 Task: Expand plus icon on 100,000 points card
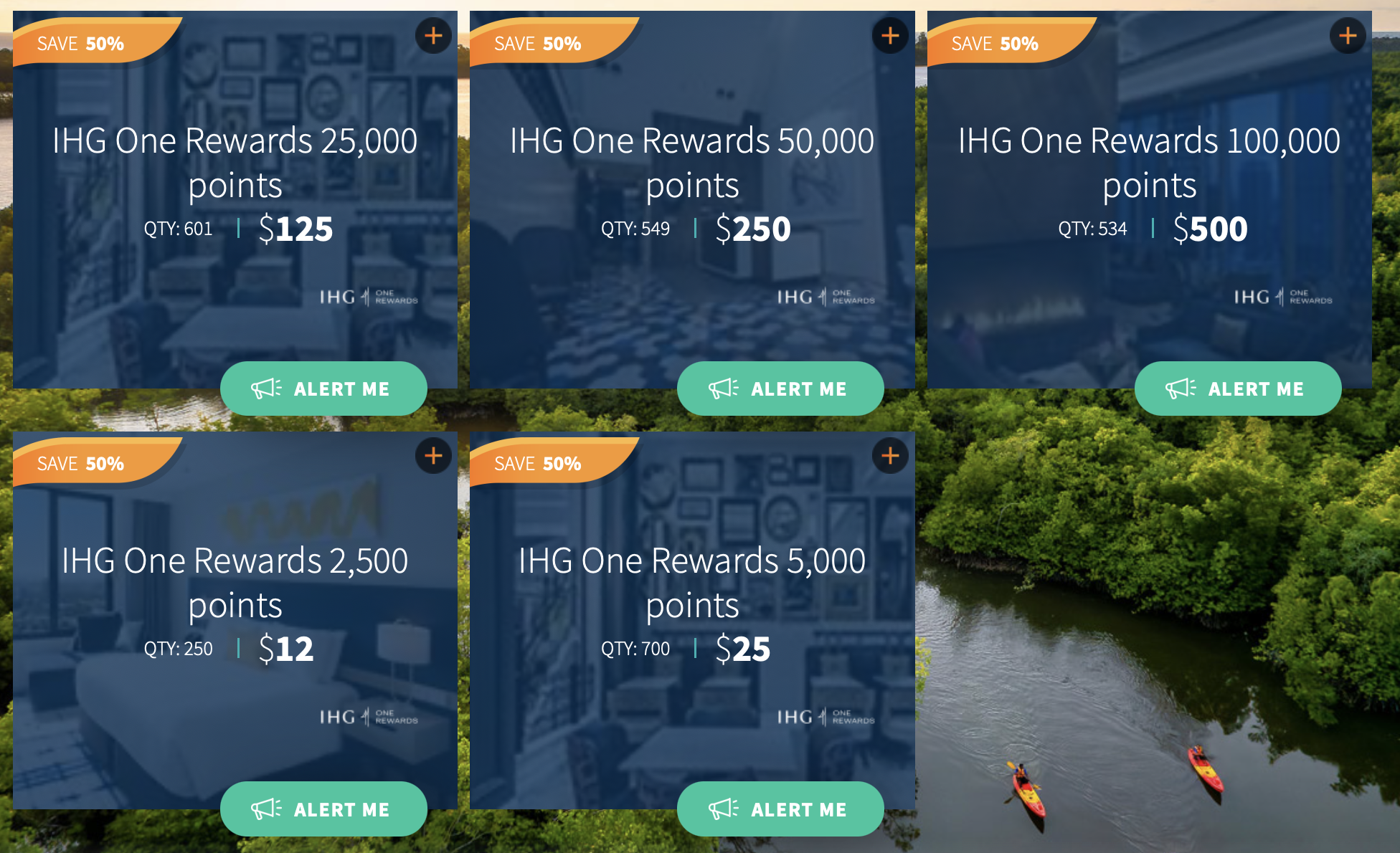(x=1348, y=35)
